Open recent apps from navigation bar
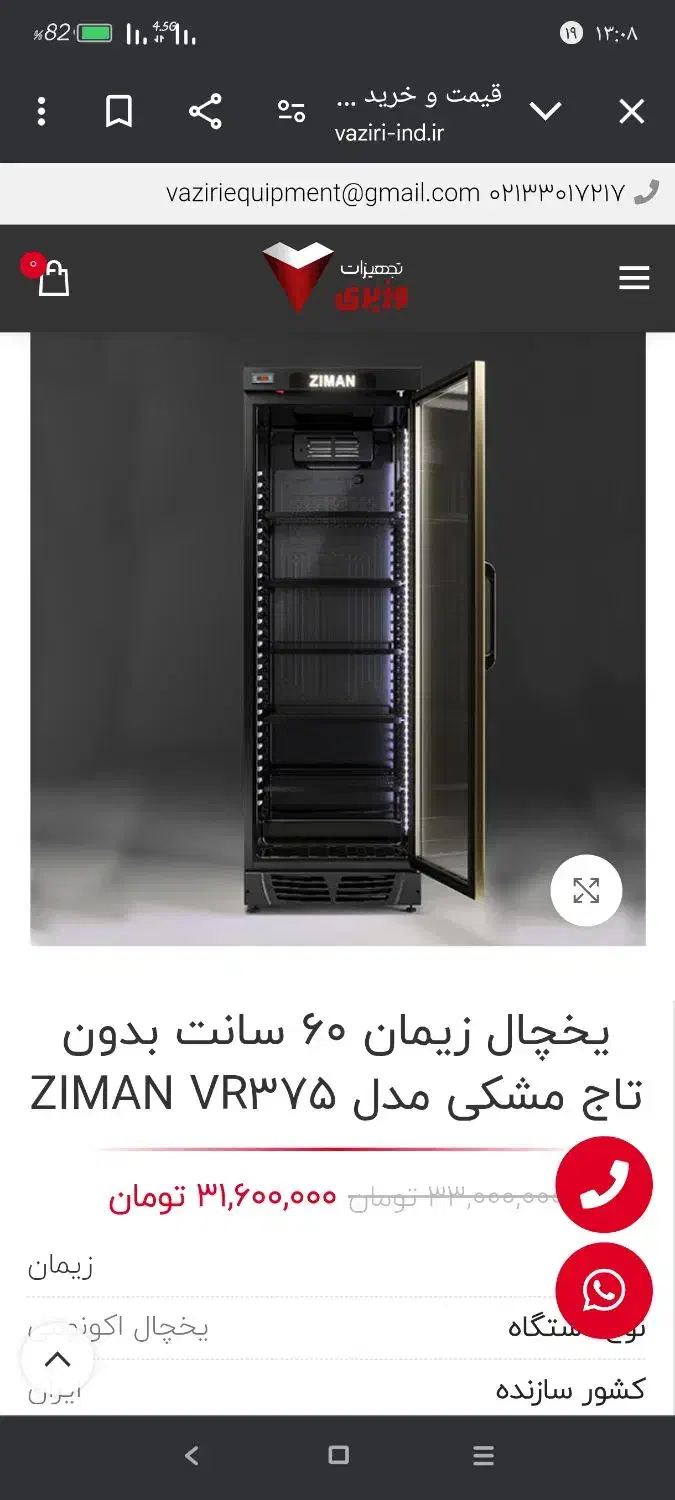 tap(483, 1456)
